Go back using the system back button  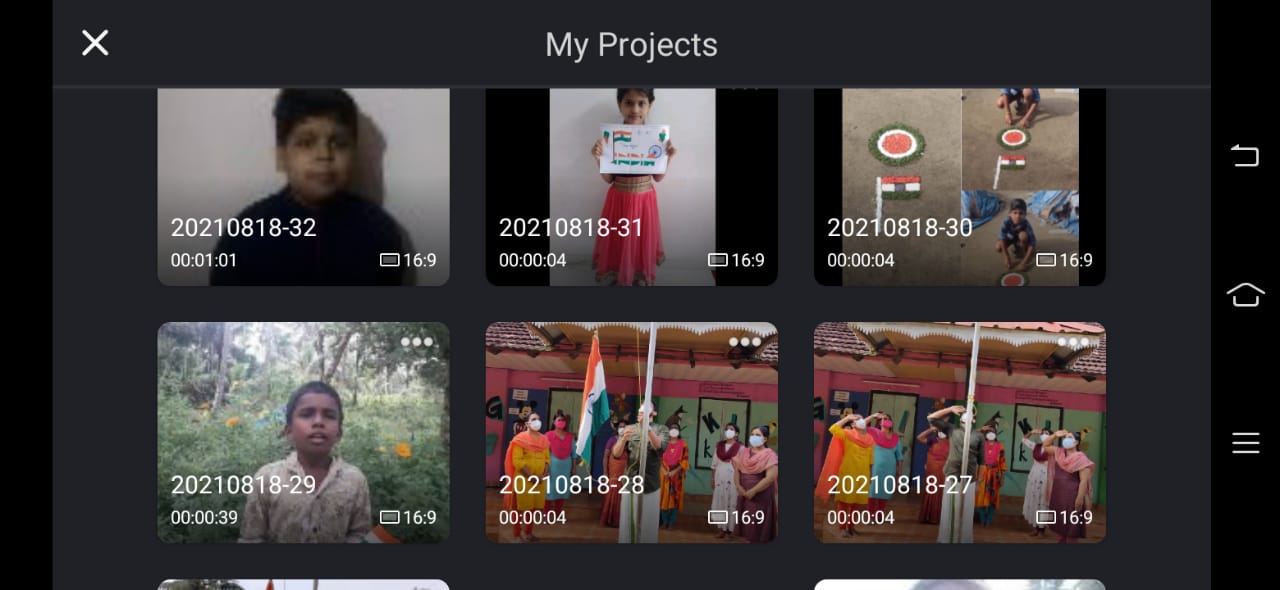[1245, 155]
